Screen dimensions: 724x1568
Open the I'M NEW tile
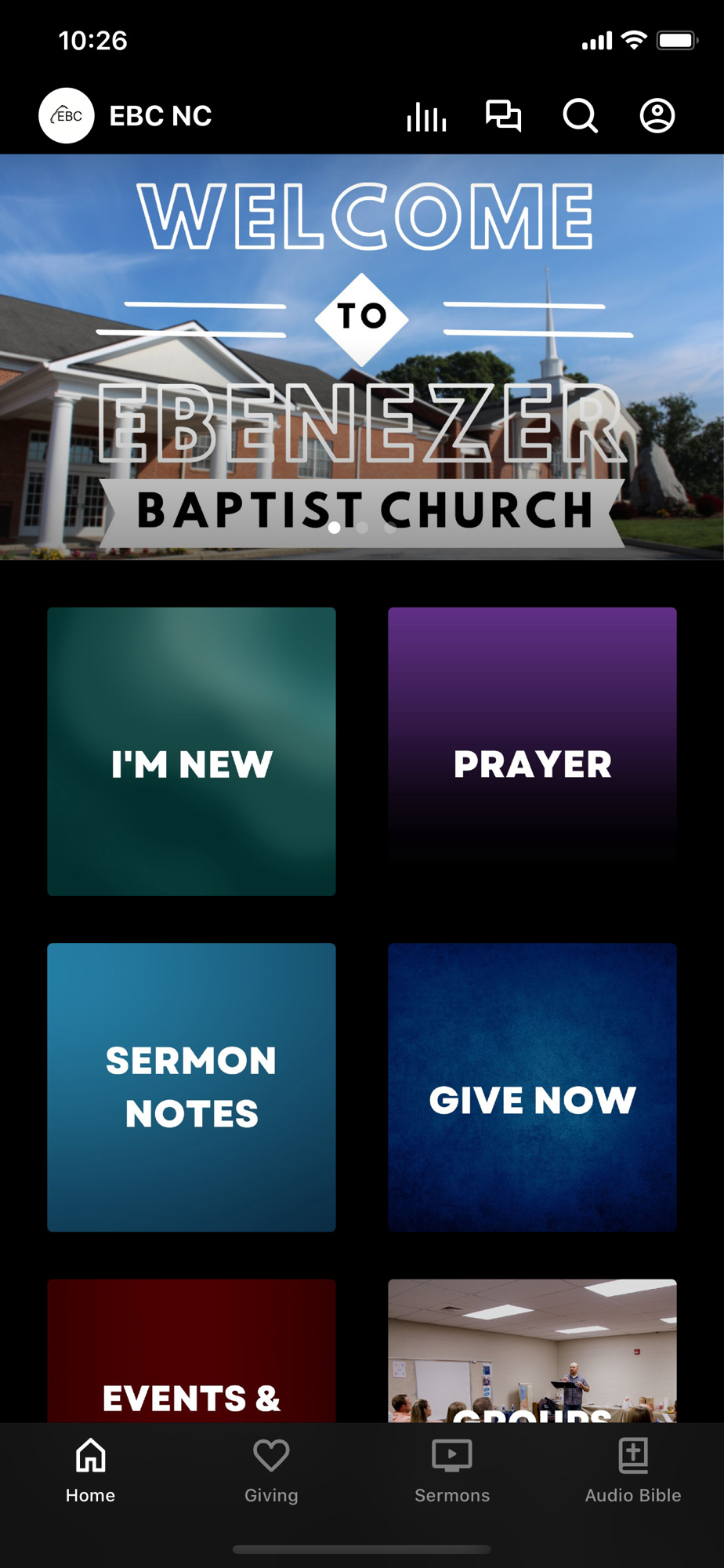(x=191, y=751)
